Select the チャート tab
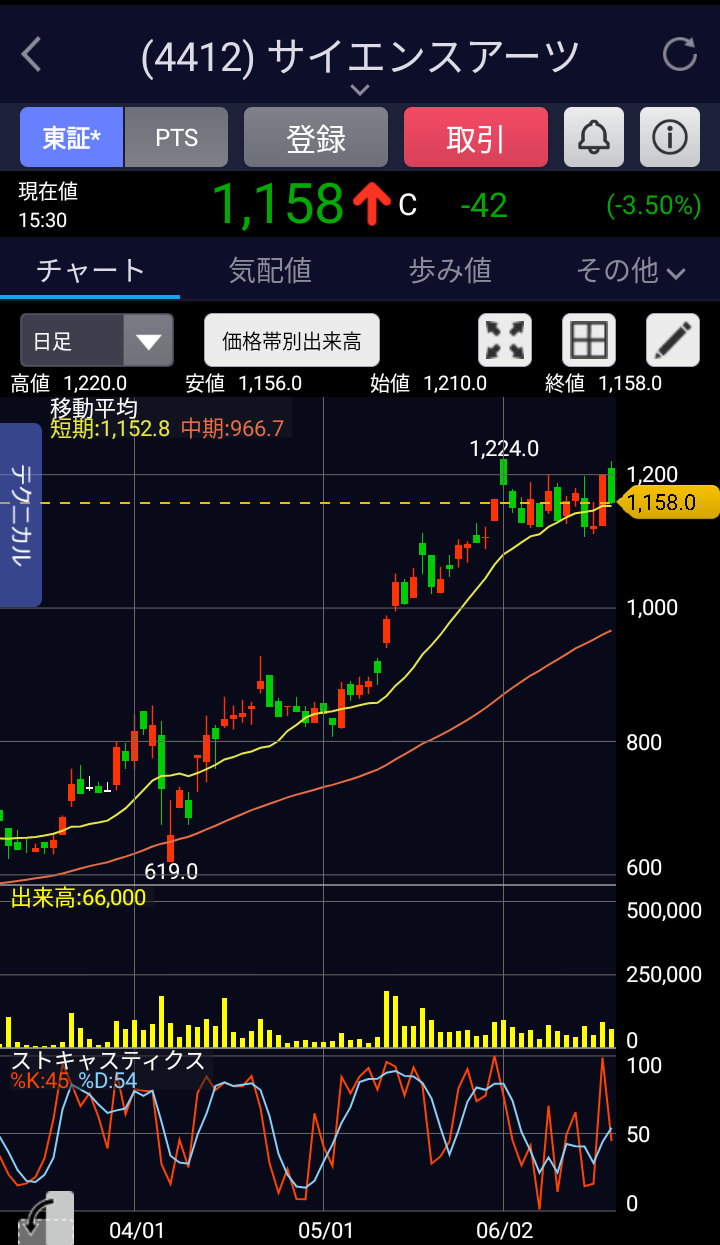The height and width of the screenshot is (1245, 720). 90,270
